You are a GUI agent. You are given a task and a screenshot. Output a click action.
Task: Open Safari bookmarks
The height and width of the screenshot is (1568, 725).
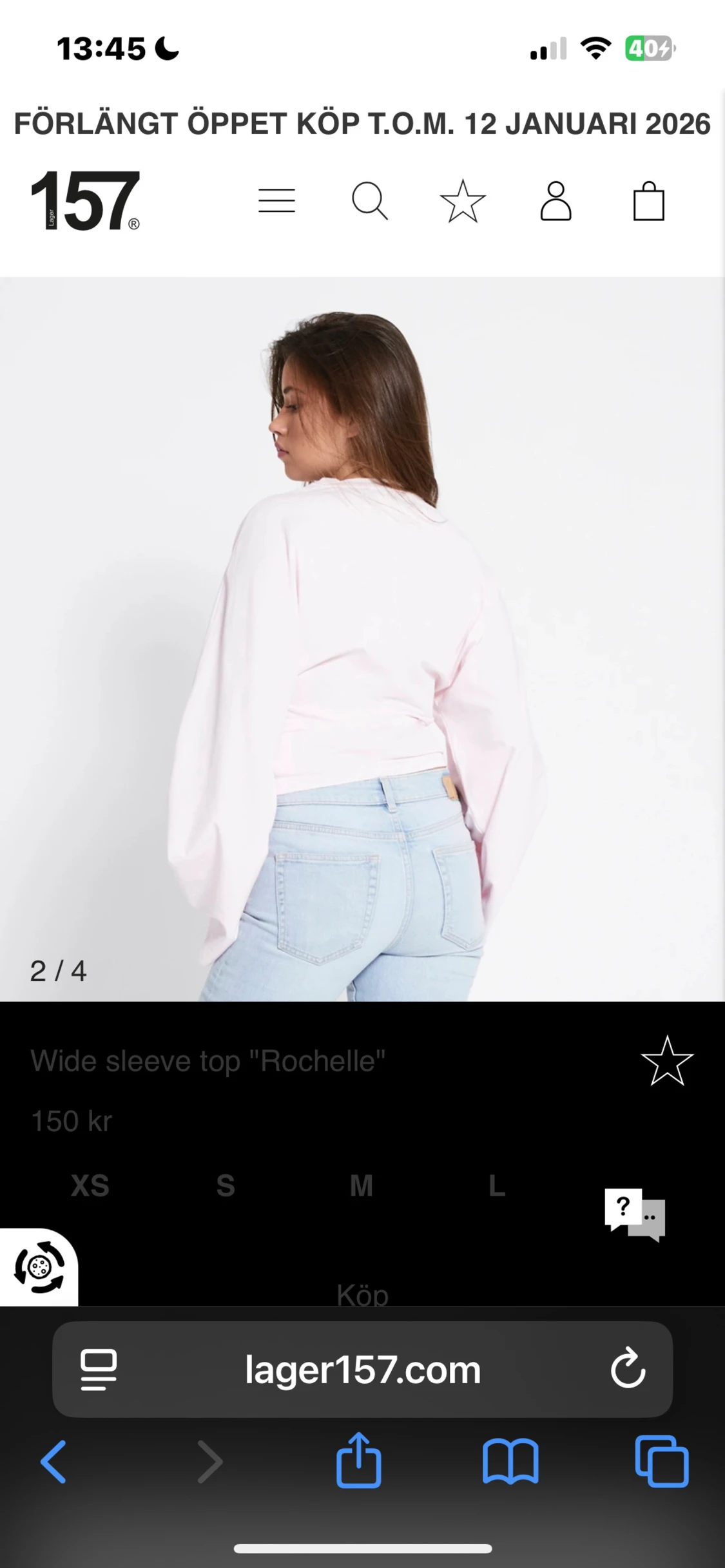[510, 1462]
